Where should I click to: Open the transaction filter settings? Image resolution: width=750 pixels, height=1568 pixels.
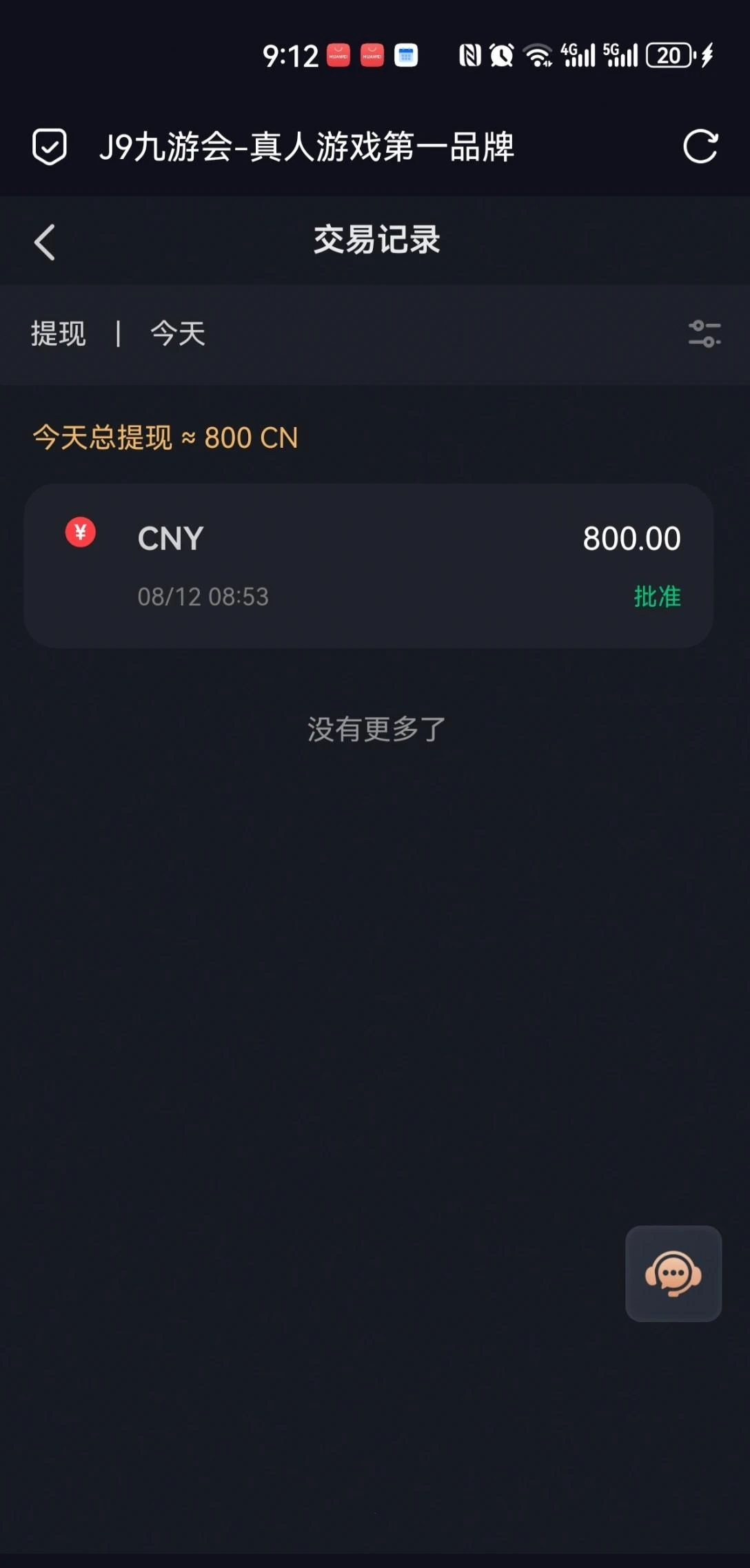click(704, 334)
